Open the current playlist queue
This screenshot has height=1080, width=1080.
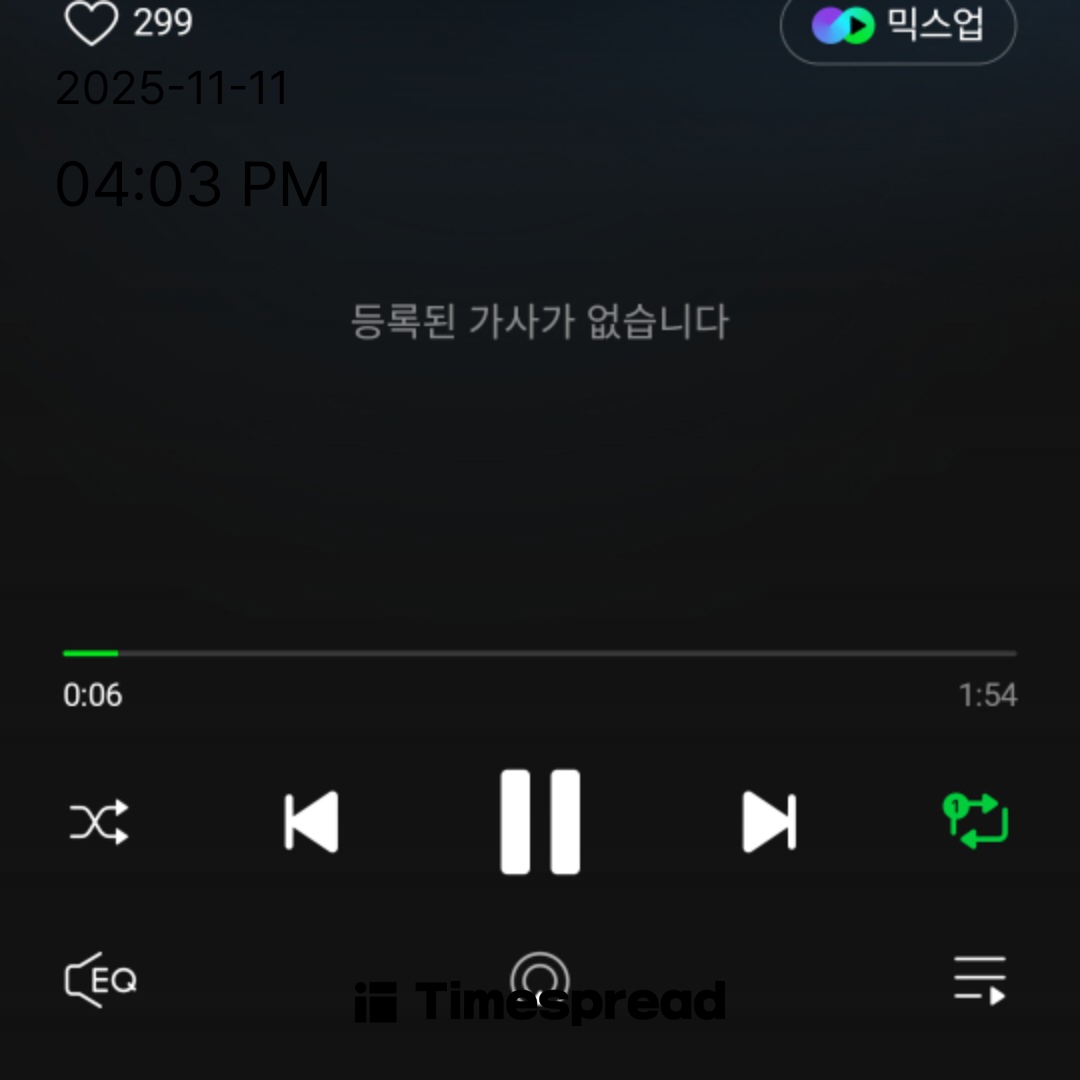click(979, 980)
